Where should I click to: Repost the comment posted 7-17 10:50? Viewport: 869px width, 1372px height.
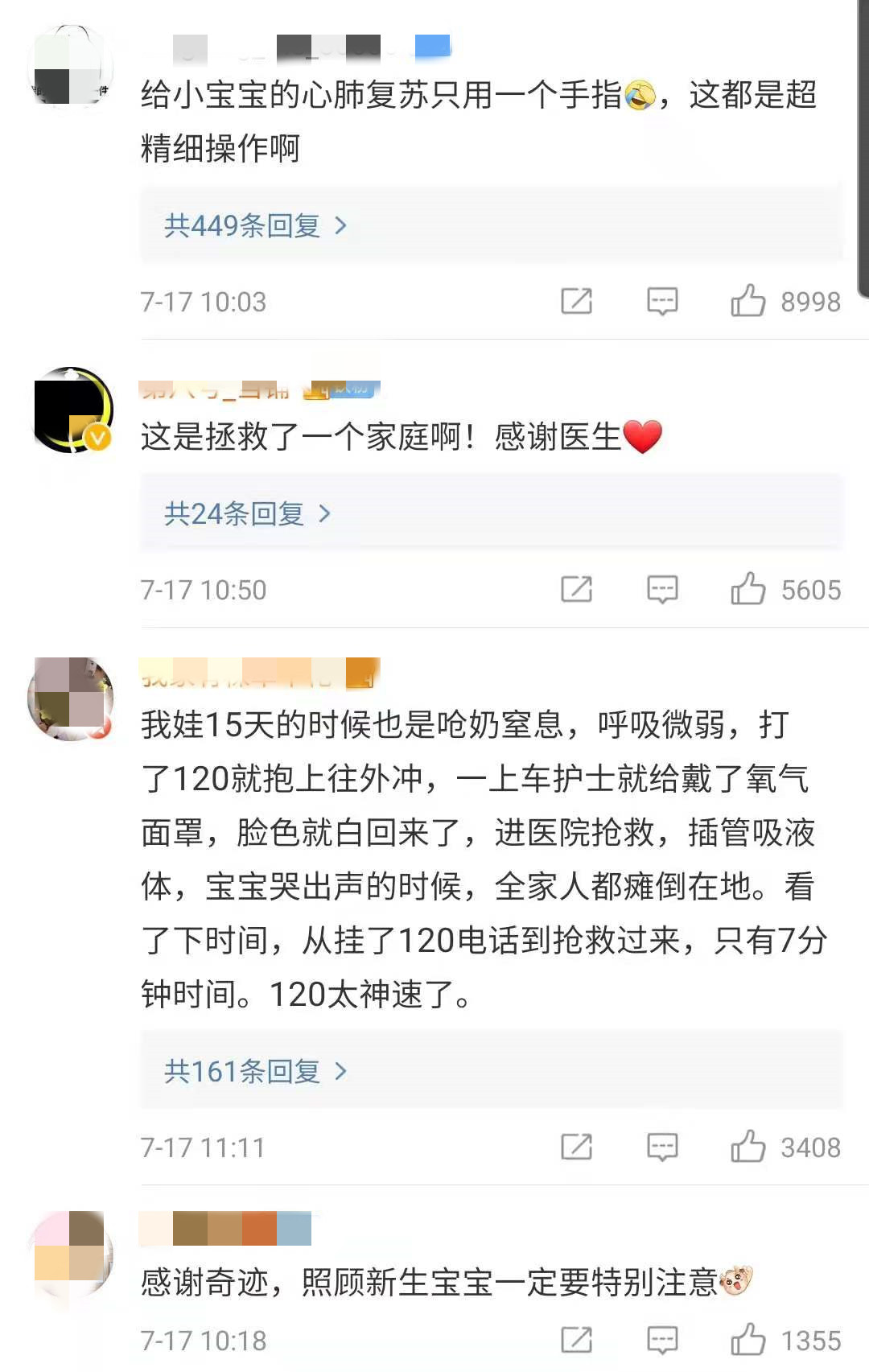coord(576,589)
